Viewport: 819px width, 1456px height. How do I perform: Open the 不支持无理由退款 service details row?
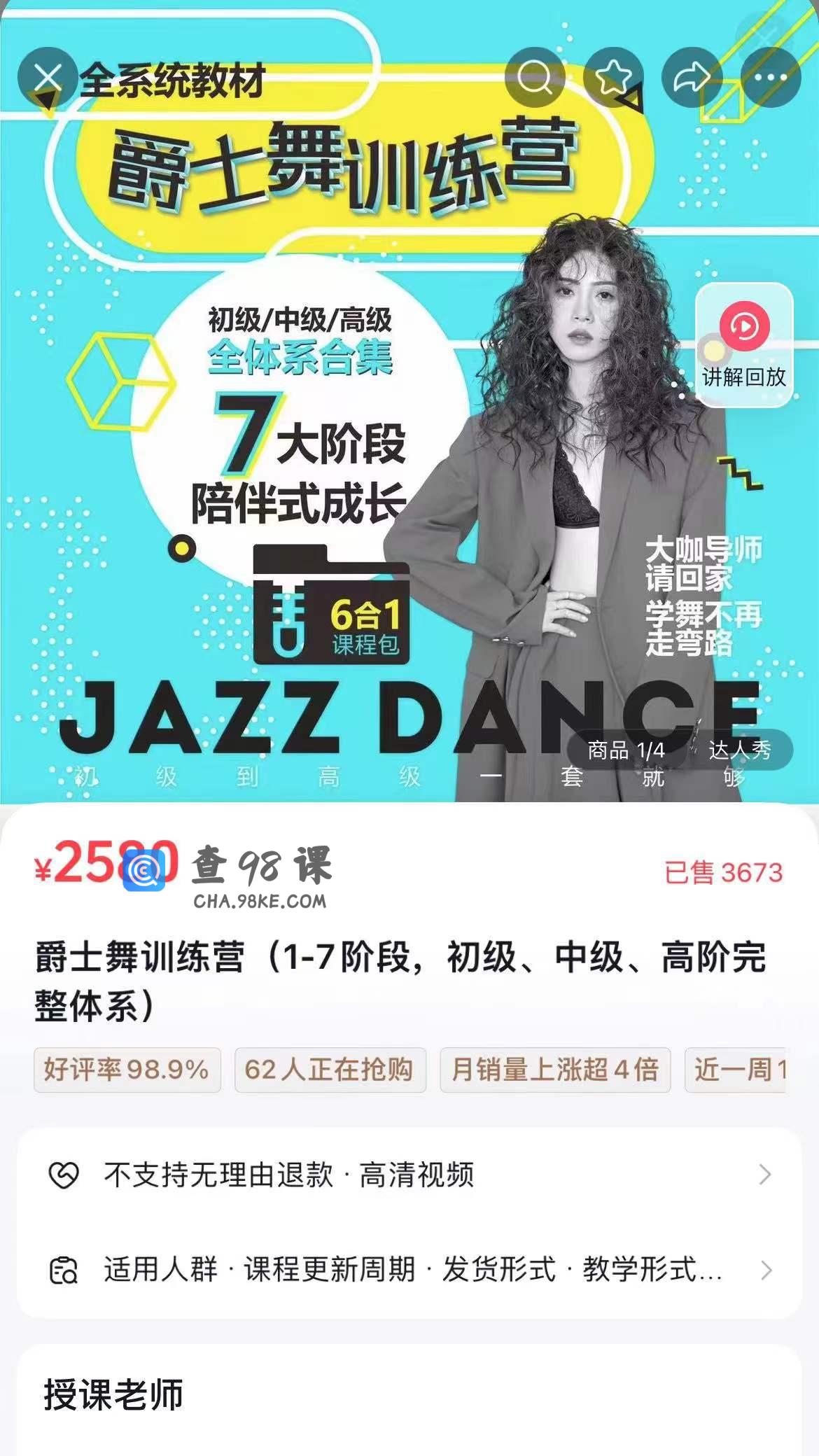click(x=409, y=1175)
